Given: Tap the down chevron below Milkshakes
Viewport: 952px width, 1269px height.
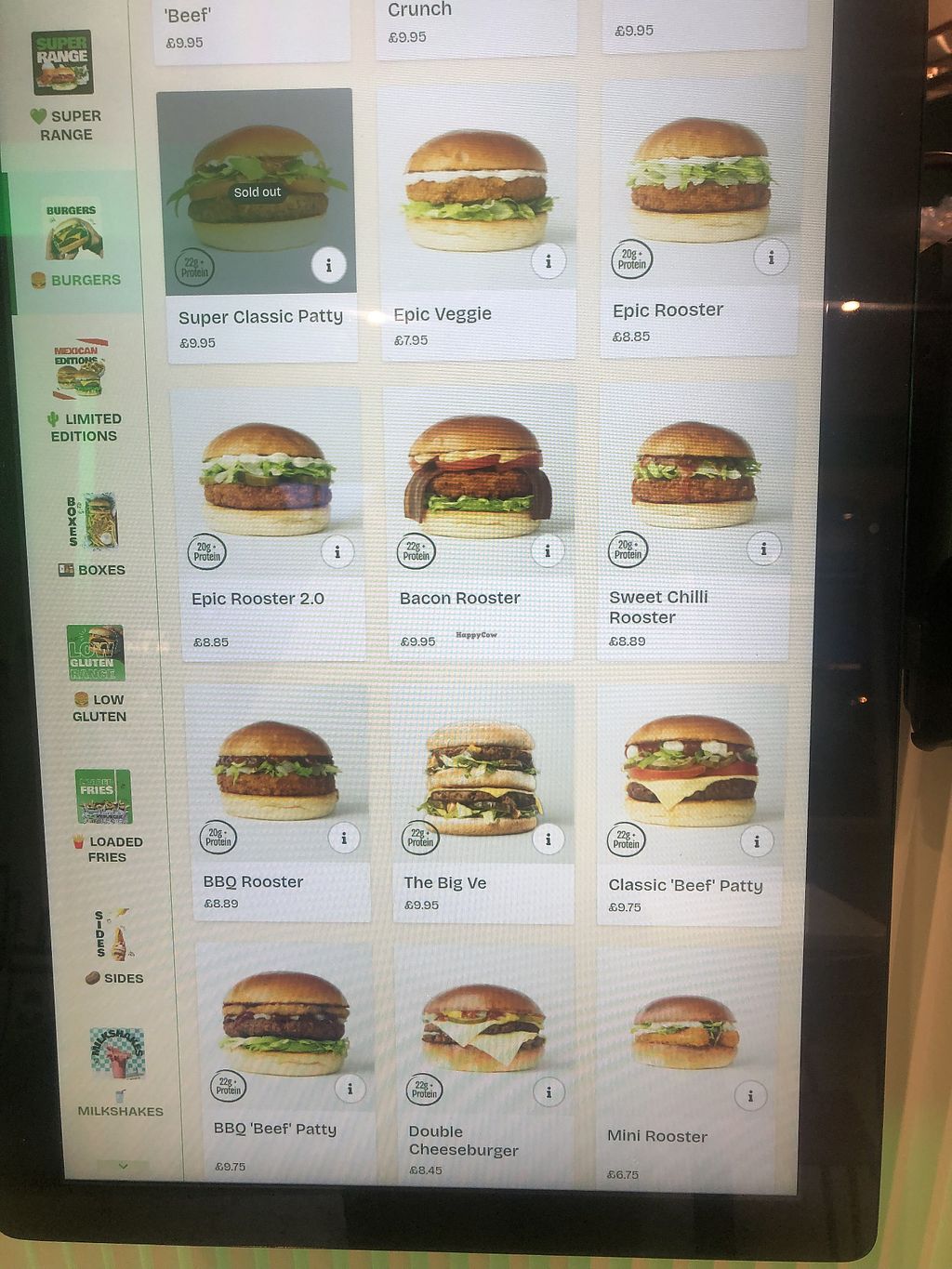Looking at the screenshot, I should click(123, 1165).
